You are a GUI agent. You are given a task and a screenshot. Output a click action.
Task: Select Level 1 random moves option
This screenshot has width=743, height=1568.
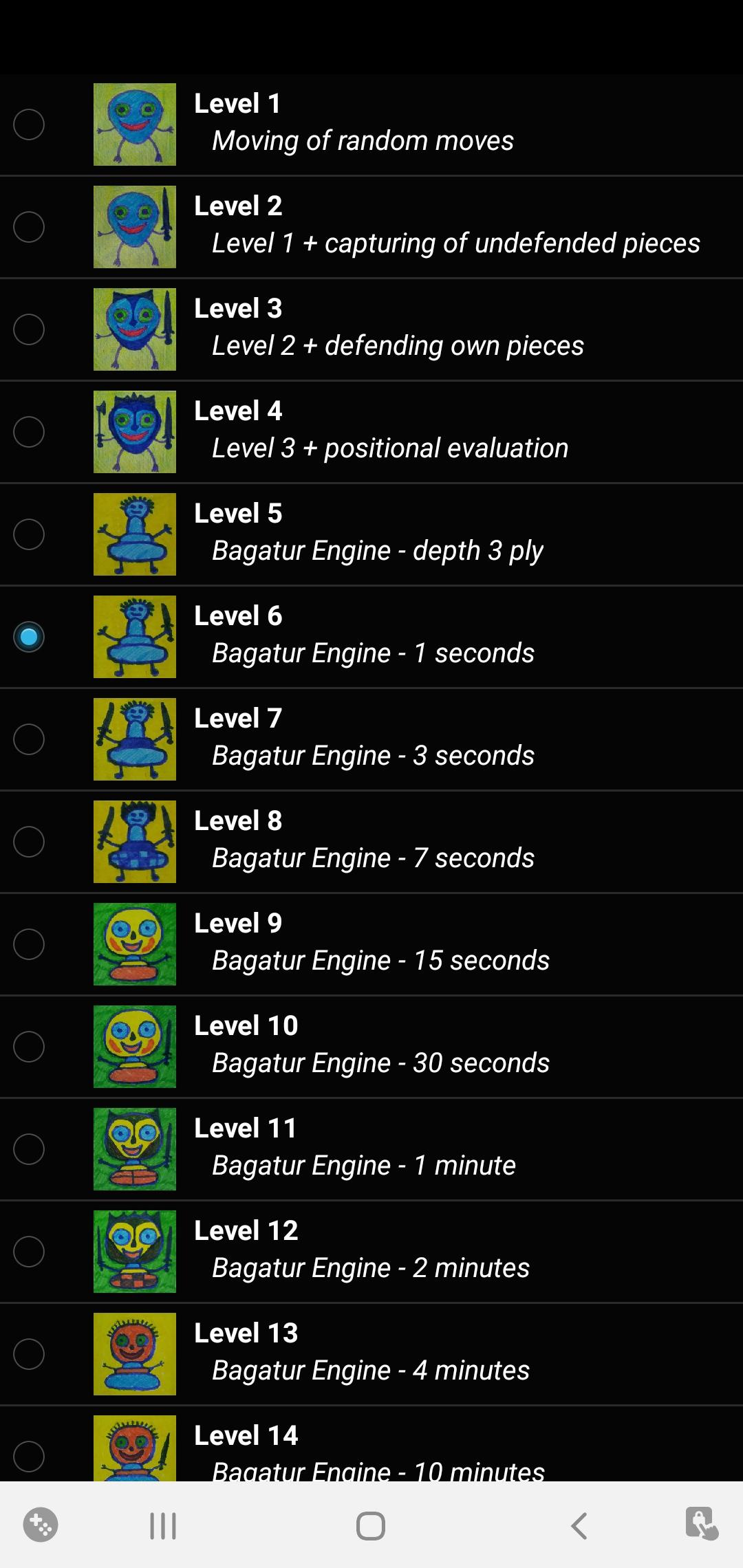point(29,124)
